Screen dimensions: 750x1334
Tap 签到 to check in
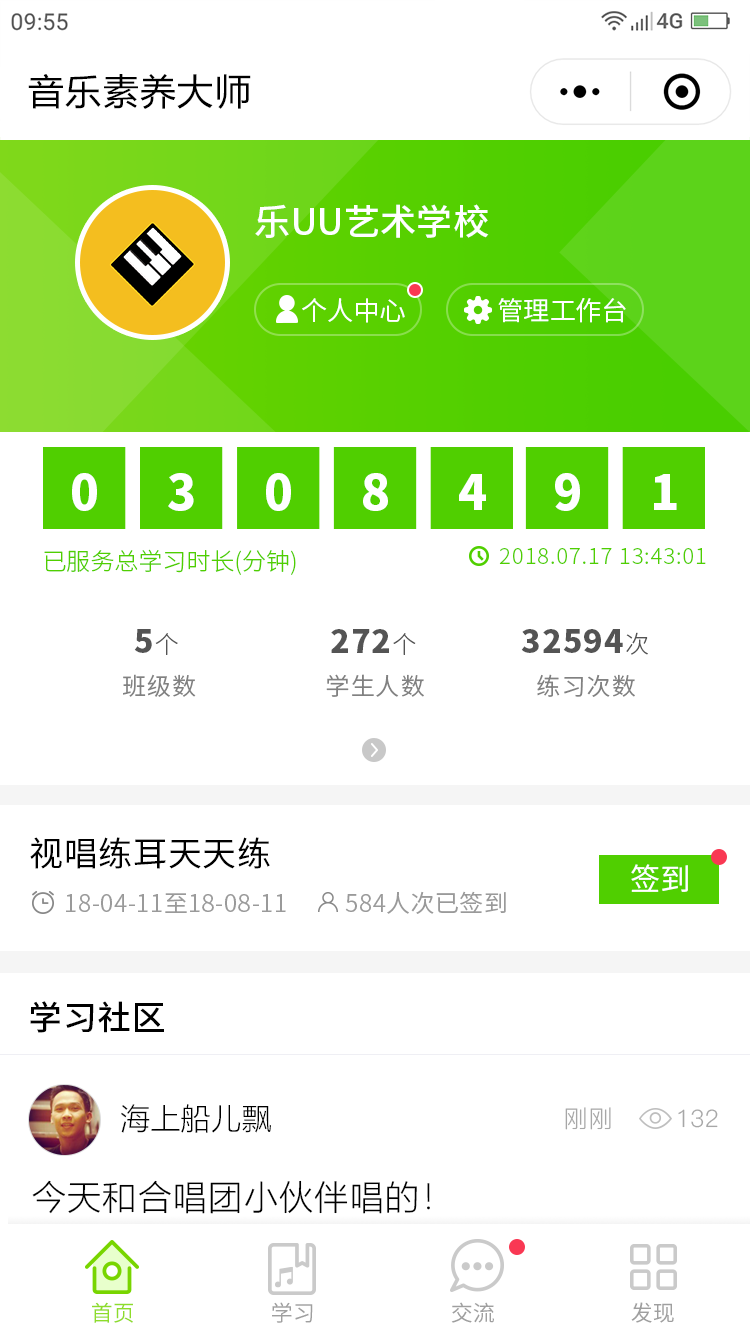[658, 879]
